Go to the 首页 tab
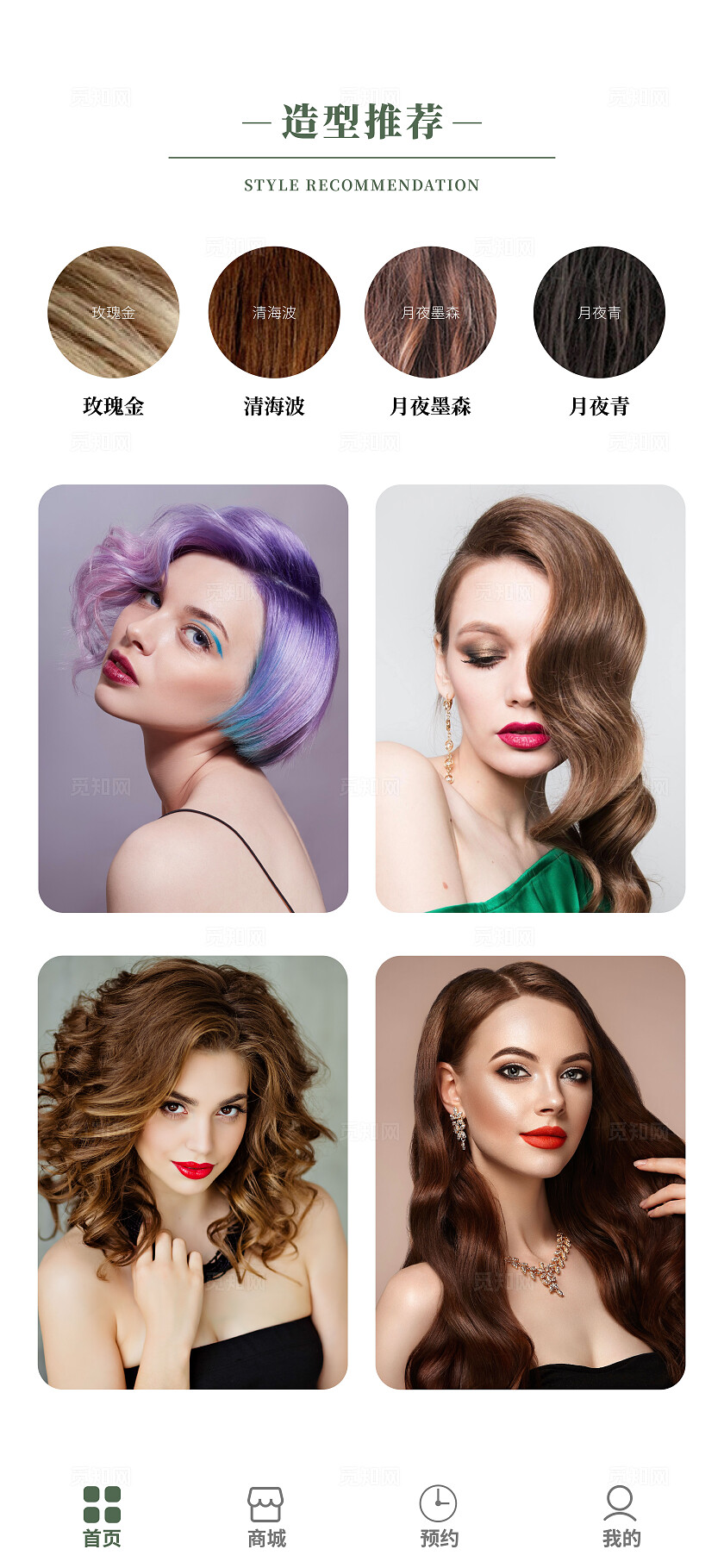 click(102, 1516)
